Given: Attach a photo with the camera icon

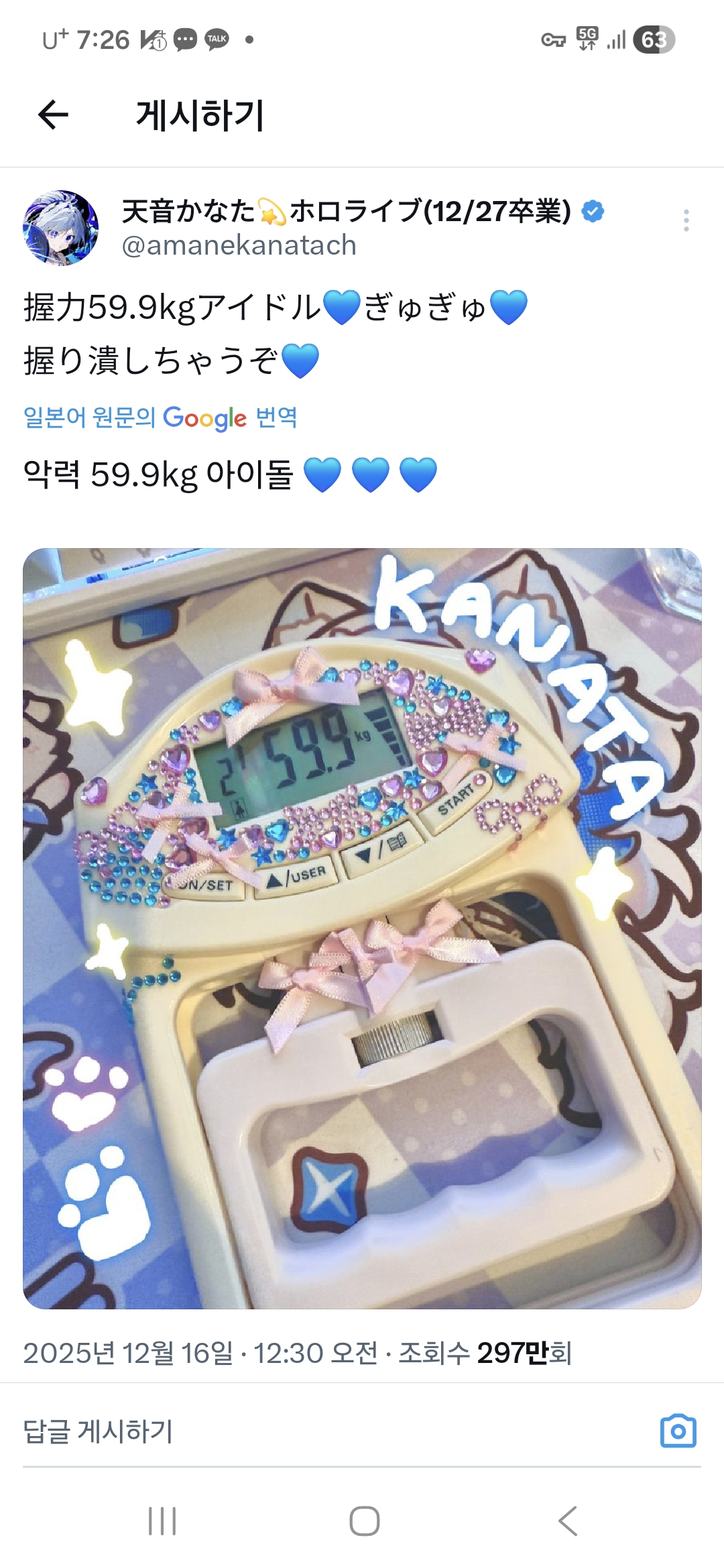Looking at the screenshot, I should click(x=678, y=1432).
